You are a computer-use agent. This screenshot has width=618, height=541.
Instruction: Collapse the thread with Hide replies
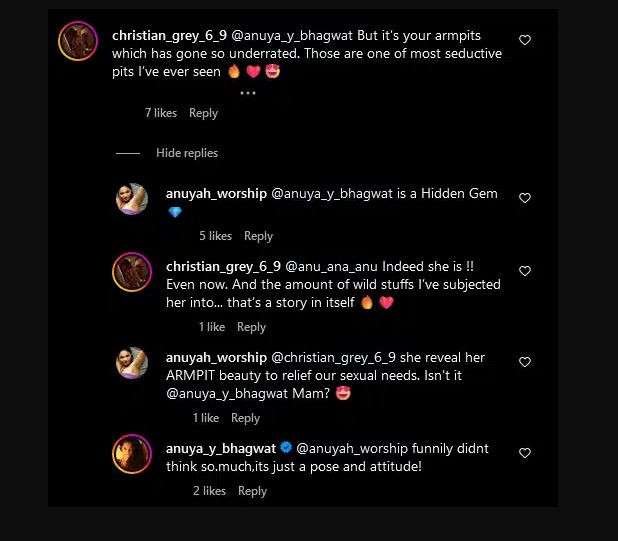click(x=186, y=153)
